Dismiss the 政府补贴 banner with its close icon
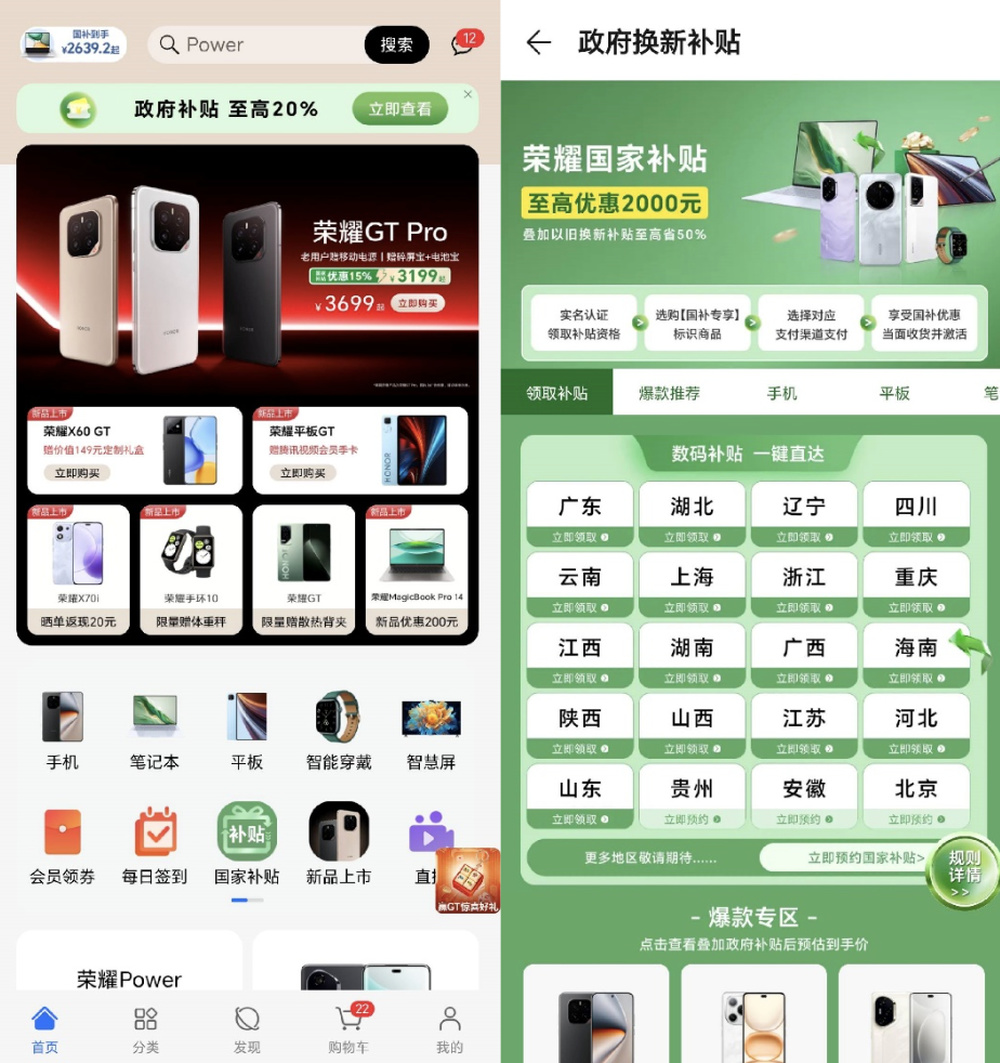The height and width of the screenshot is (1063, 1000). coord(467,94)
